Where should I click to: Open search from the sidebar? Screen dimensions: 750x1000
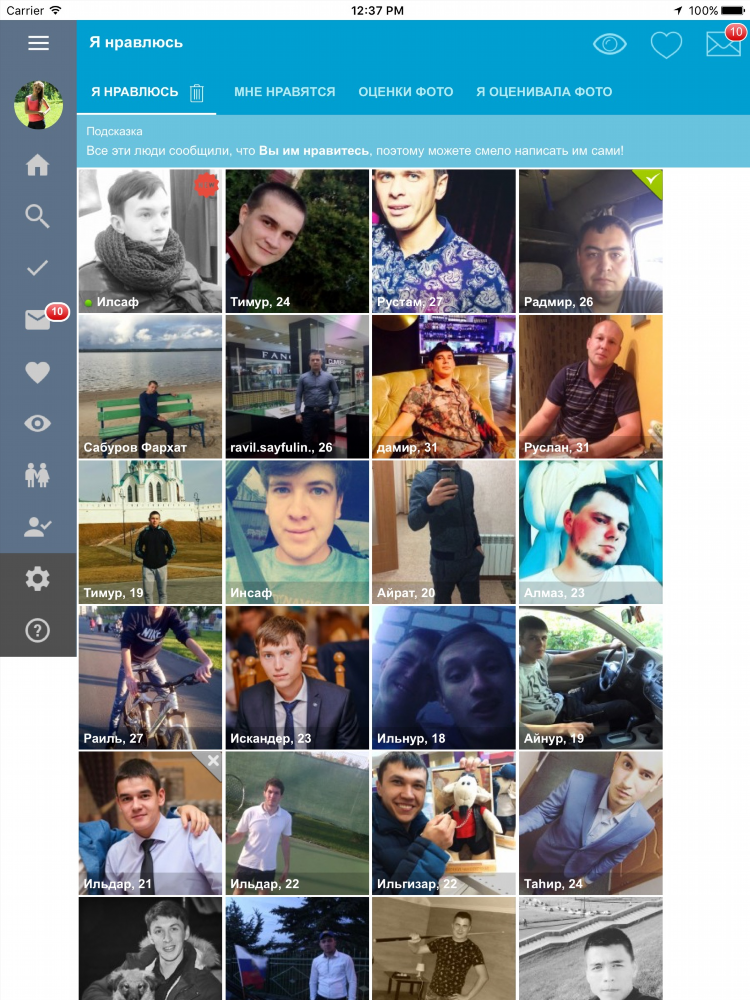point(38,216)
